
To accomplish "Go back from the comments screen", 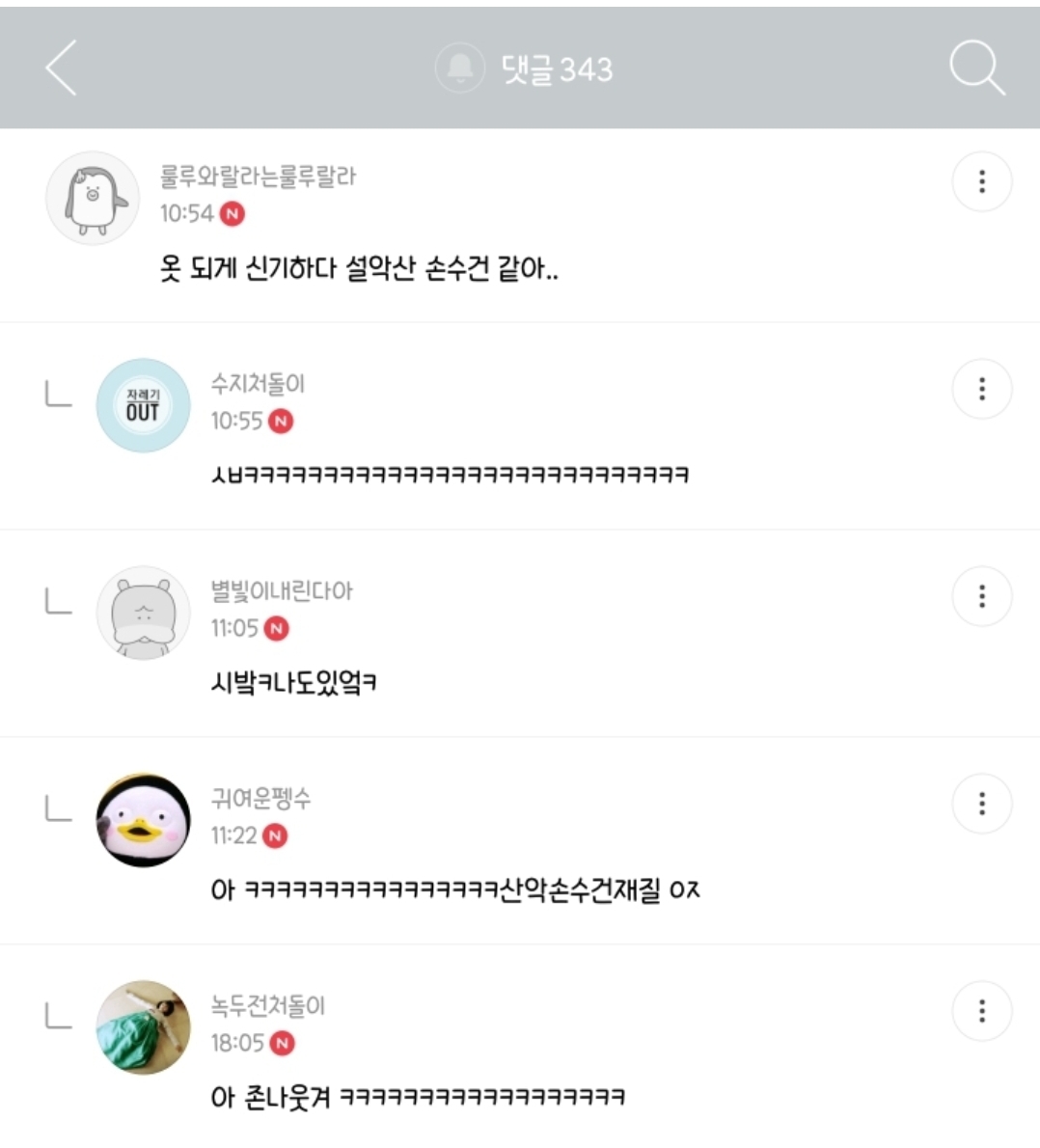I will [61, 68].
